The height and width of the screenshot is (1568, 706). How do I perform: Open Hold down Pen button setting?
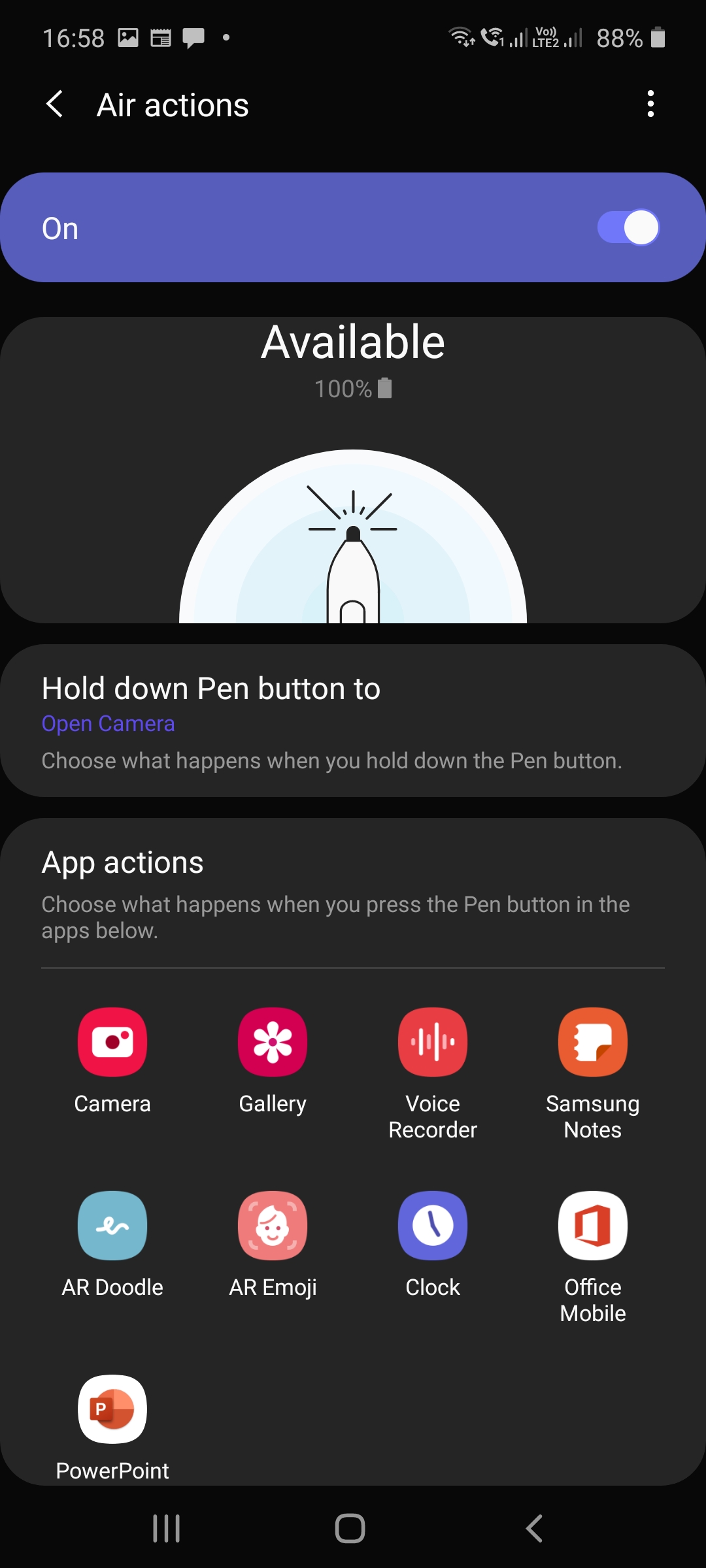(x=353, y=722)
